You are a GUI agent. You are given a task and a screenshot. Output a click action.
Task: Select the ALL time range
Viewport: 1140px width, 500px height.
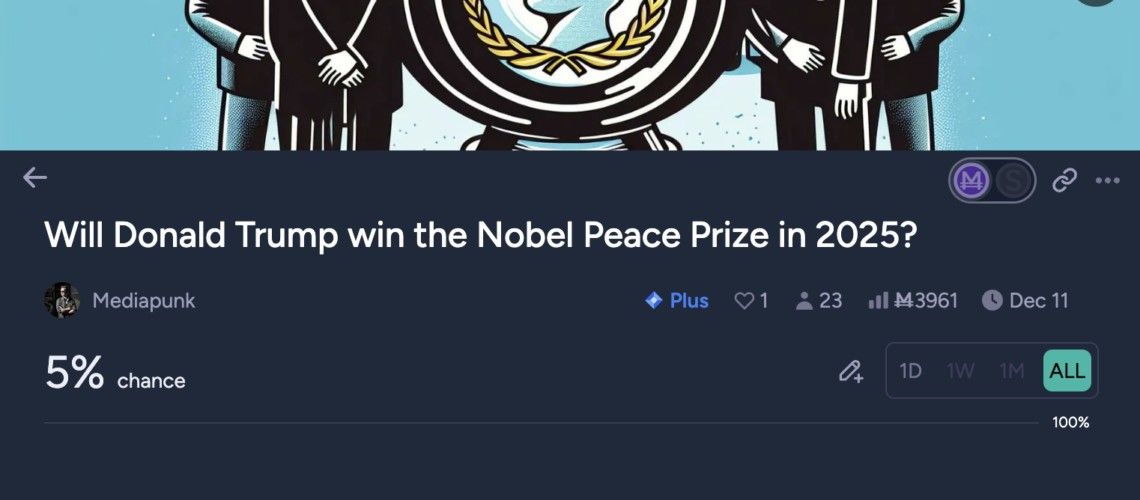(1067, 371)
